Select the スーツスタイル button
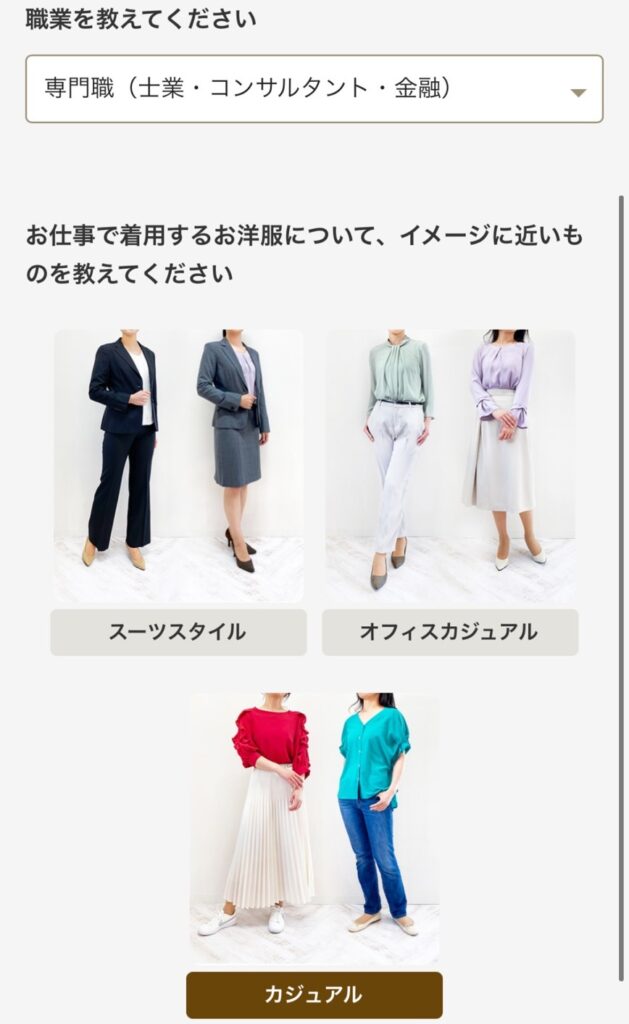Image resolution: width=629 pixels, height=1024 pixels. [x=178, y=632]
